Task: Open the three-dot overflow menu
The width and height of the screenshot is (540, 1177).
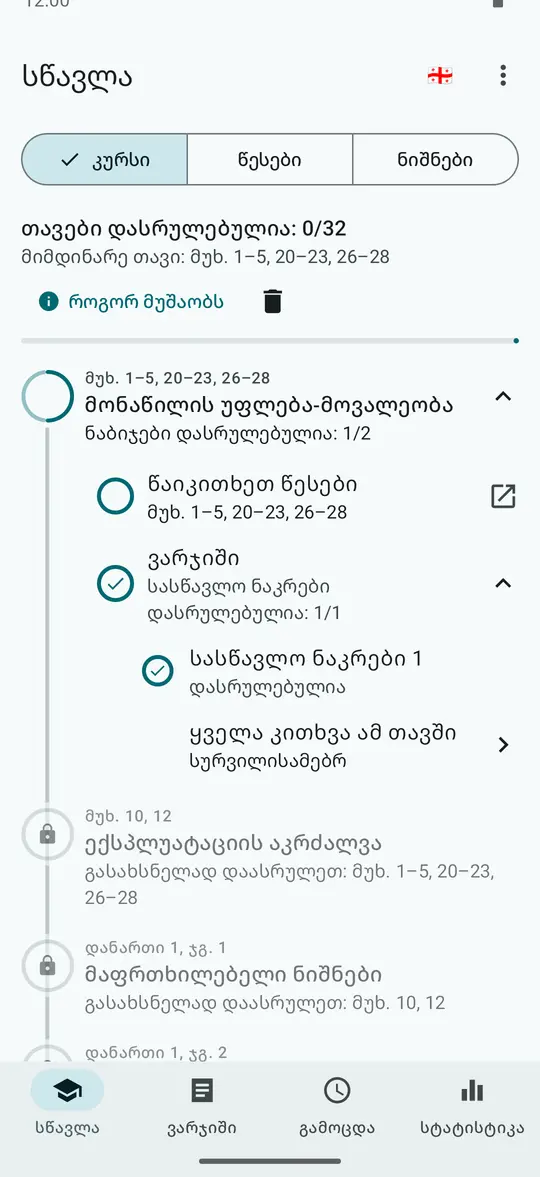Action: pos(502,75)
